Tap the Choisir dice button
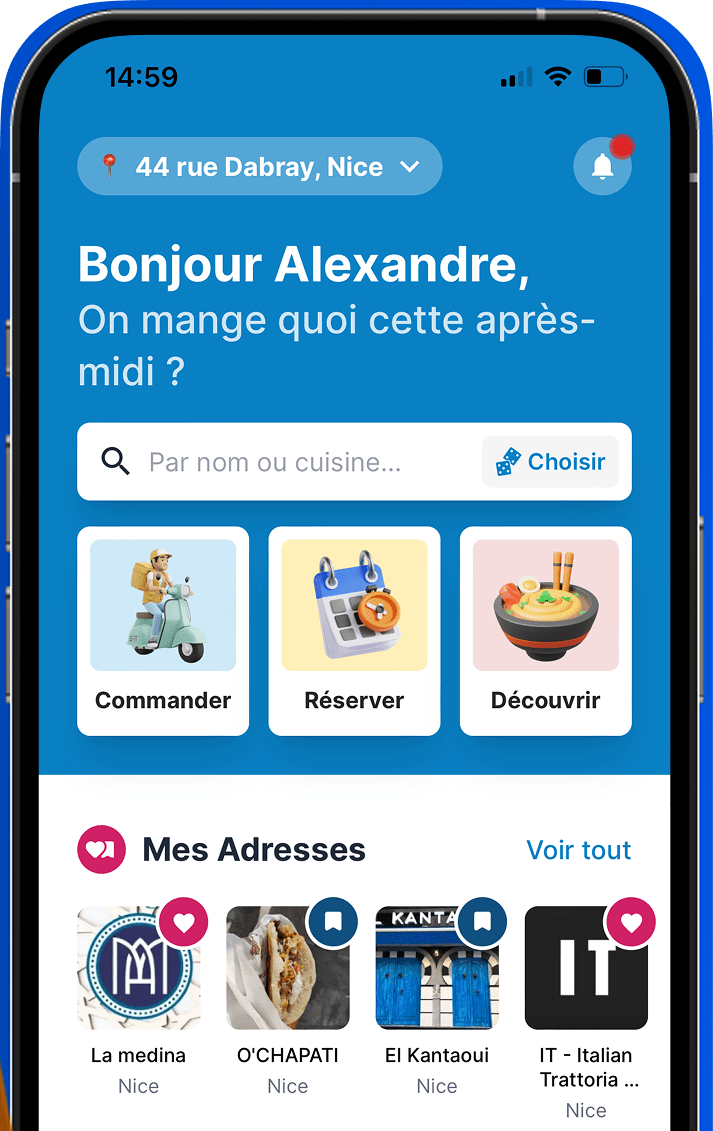Image resolution: width=713 pixels, height=1131 pixels. pyautogui.click(x=551, y=462)
